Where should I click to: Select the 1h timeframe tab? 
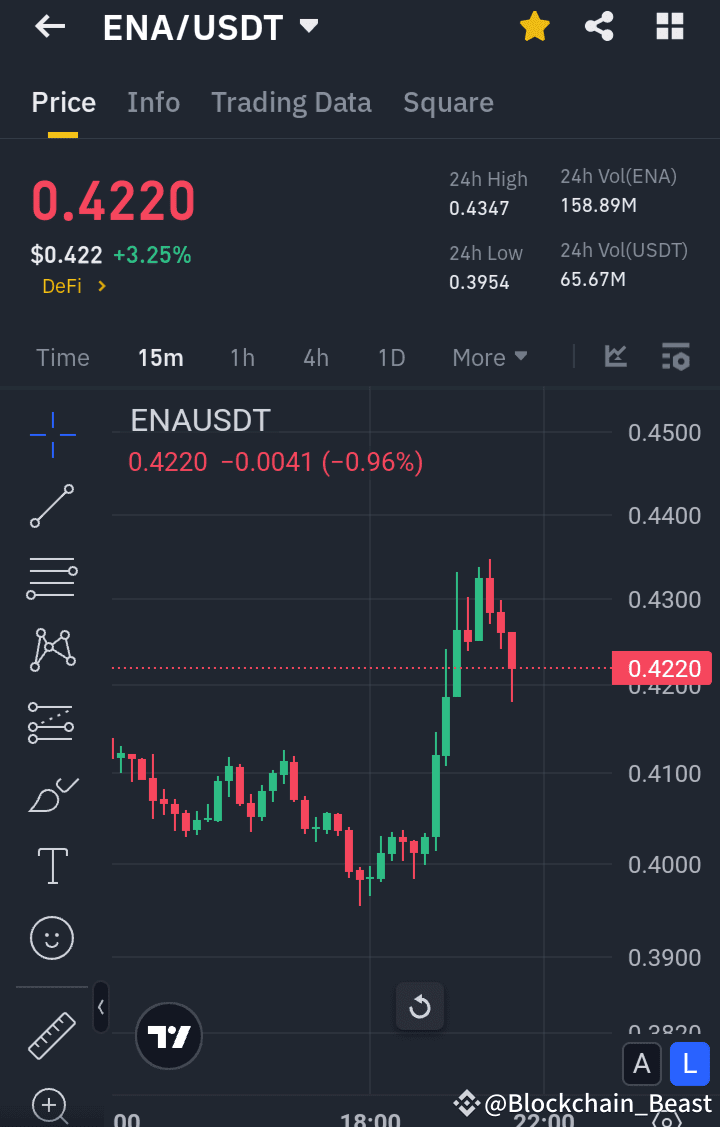pos(242,357)
